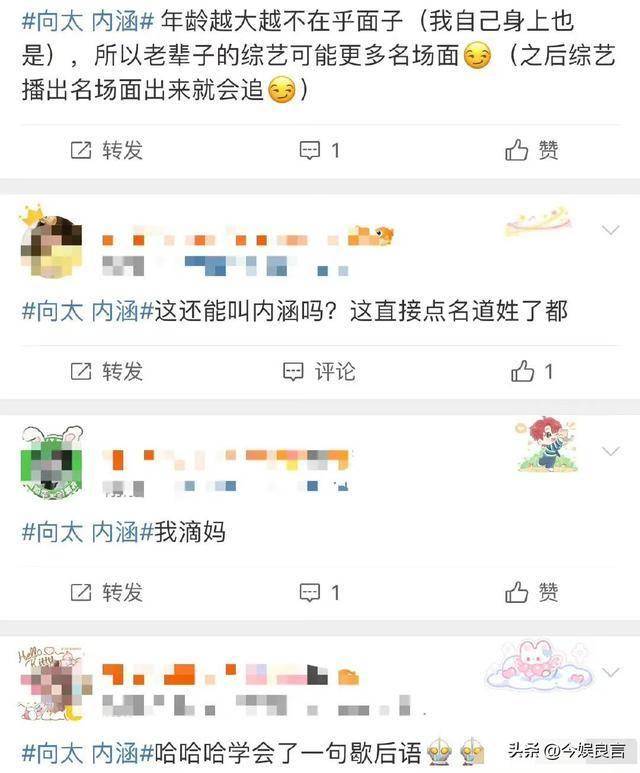Open comments on the 我滴妈 post
This screenshot has width=640, height=773.
(320, 592)
